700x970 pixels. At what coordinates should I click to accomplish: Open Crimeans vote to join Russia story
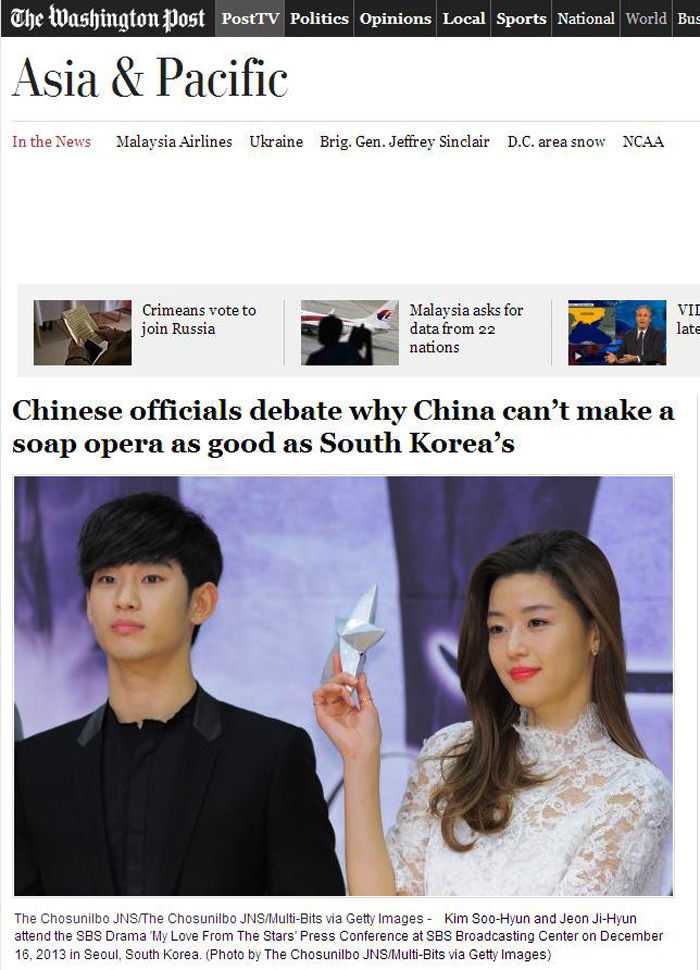[x=198, y=319]
